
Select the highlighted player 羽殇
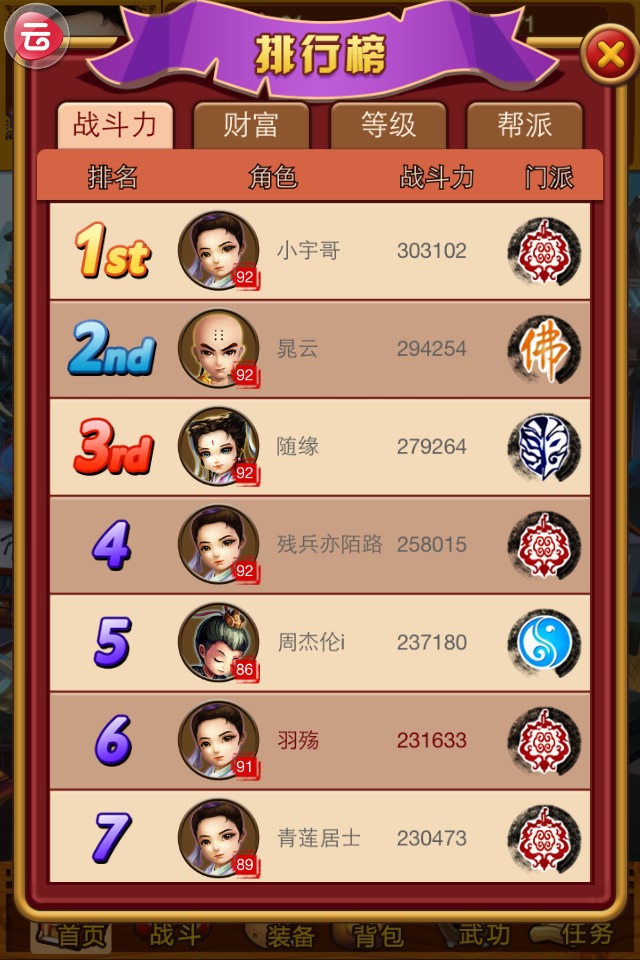click(x=320, y=741)
